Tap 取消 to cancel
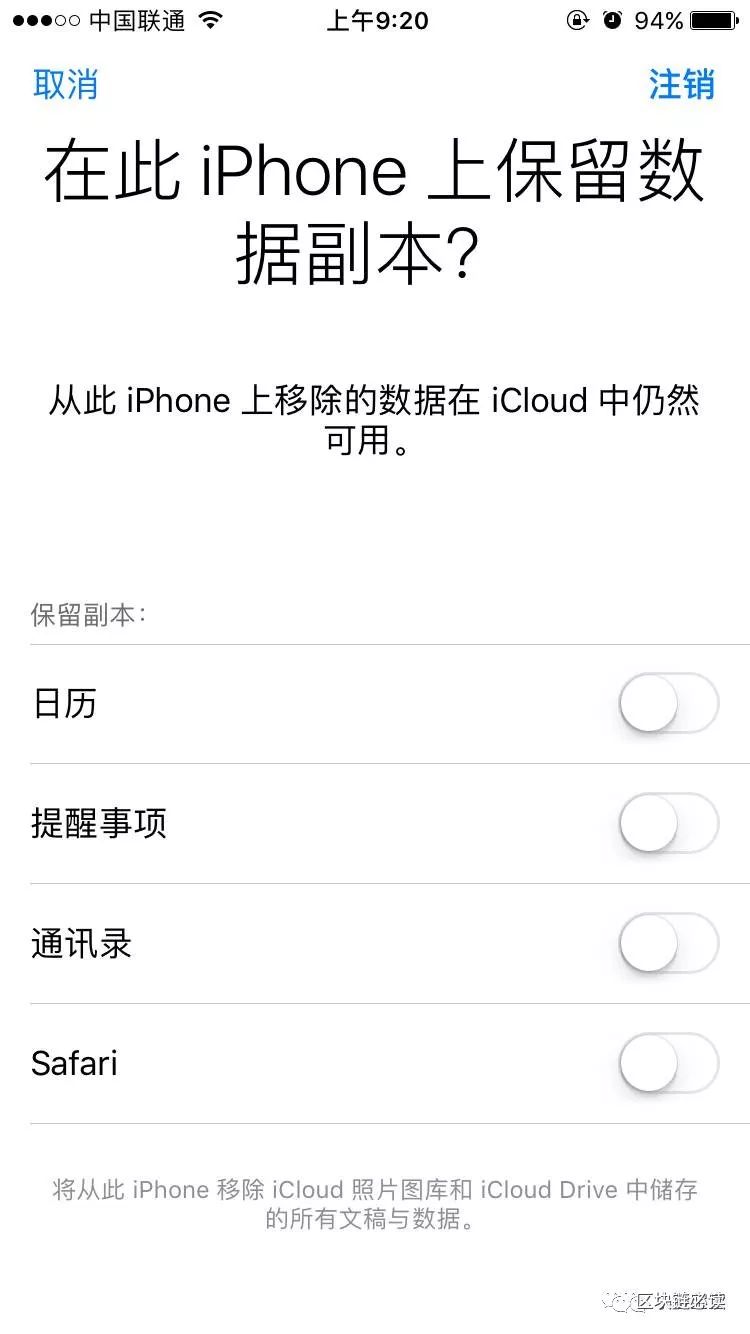This screenshot has width=750, height=1334. tap(65, 85)
